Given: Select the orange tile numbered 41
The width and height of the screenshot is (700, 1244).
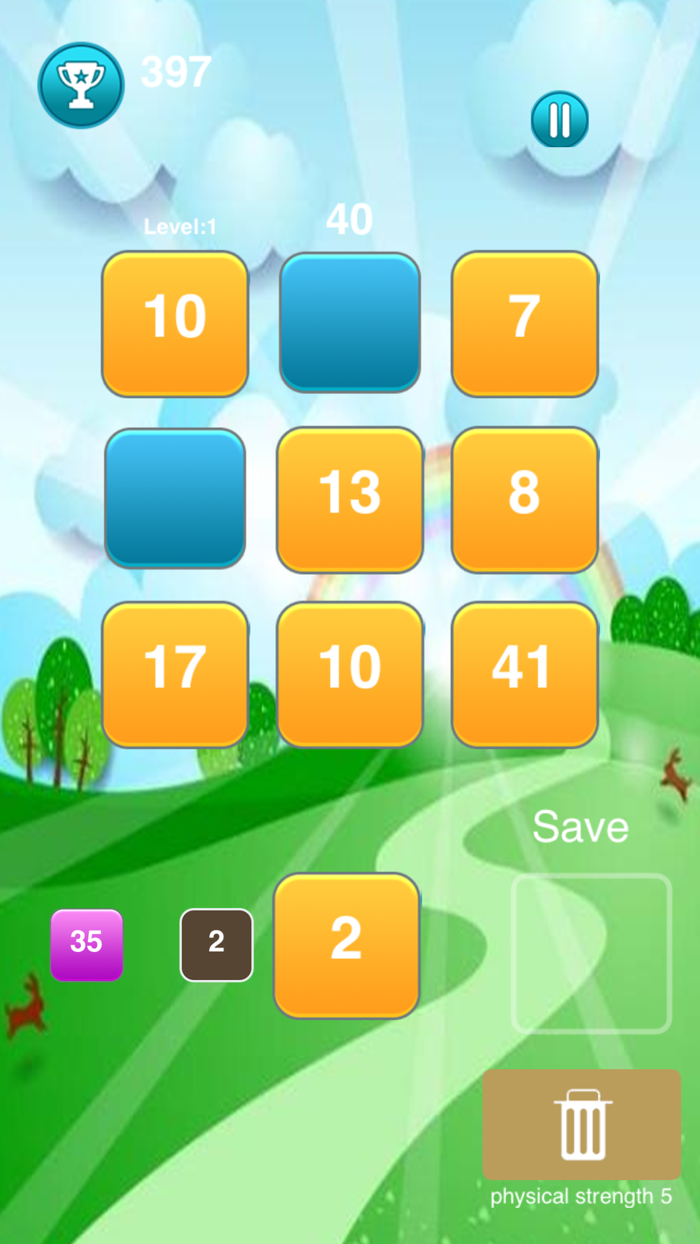Looking at the screenshot, I should coord(525,674).
